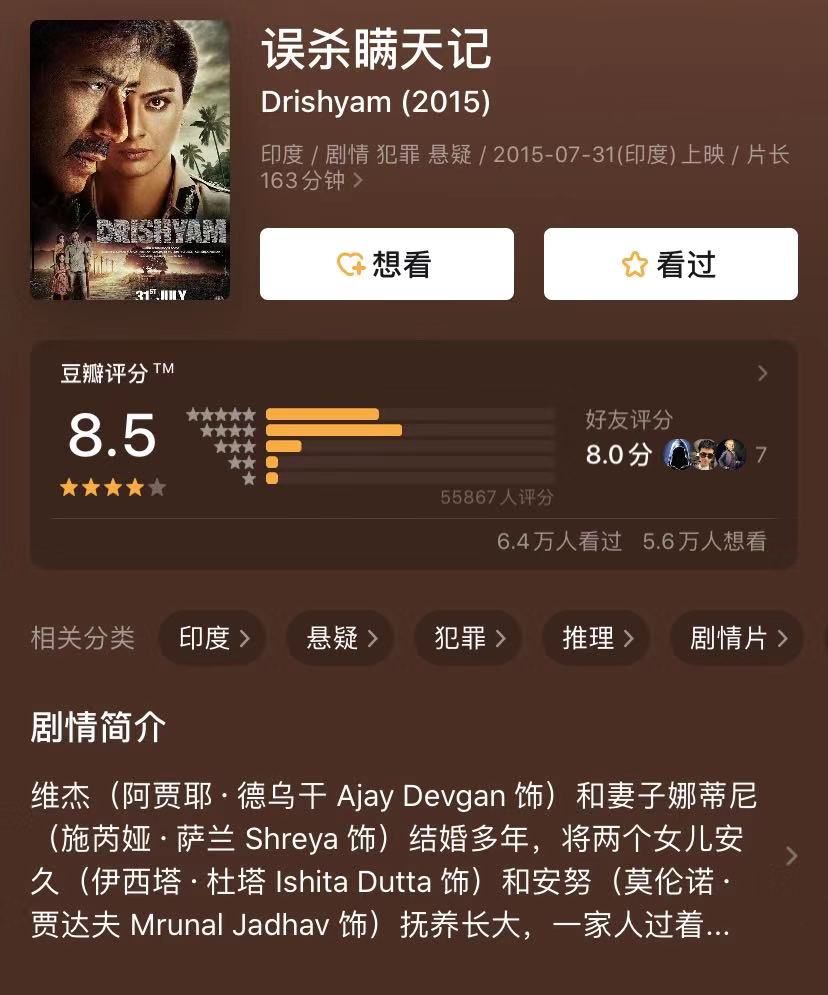The image size is (828, 995).
Task: Go to the 剧情片 category
Action: pyautogui.click(x=738, y=638)
